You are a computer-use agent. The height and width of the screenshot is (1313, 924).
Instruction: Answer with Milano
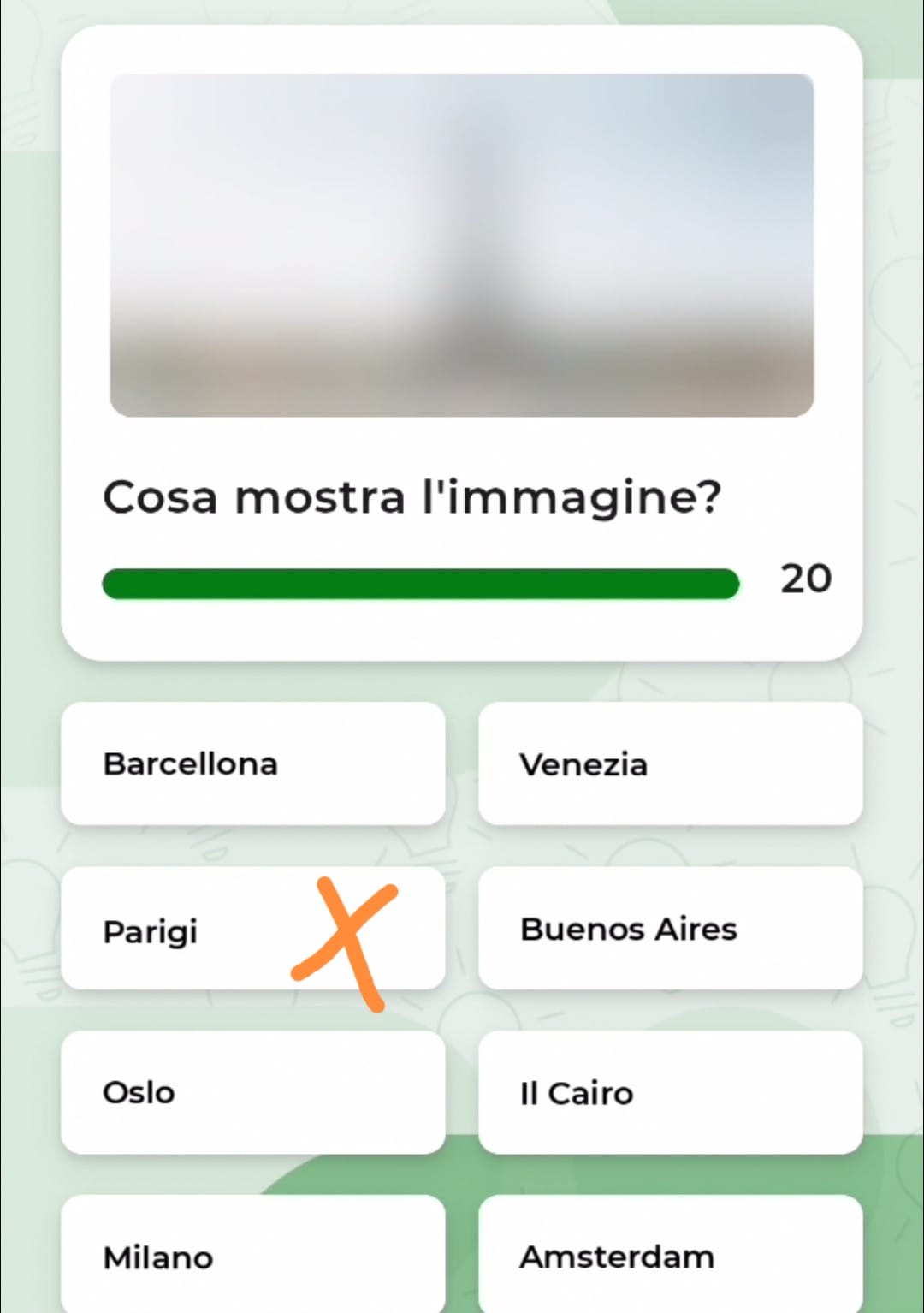252,1256
